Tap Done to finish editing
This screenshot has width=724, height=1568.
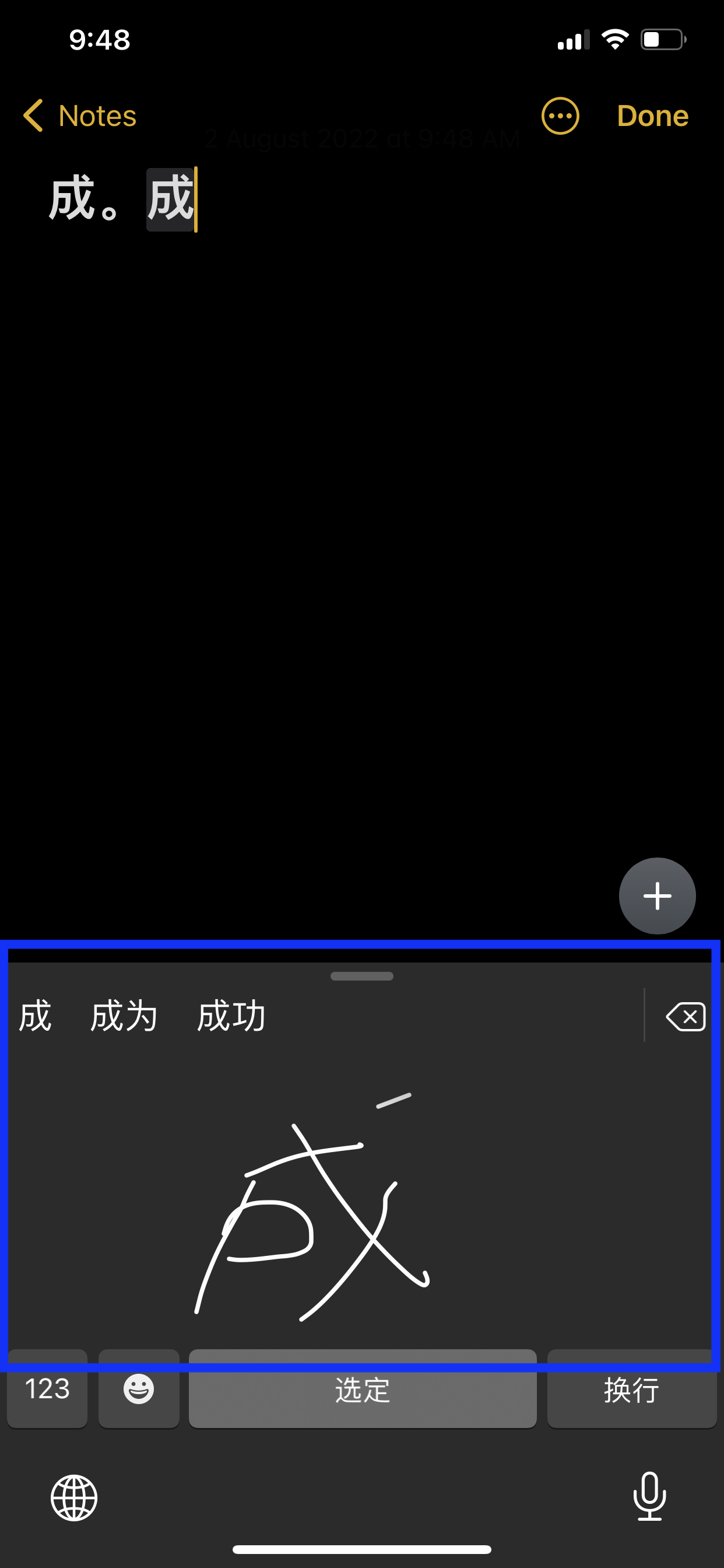[652, 116]
